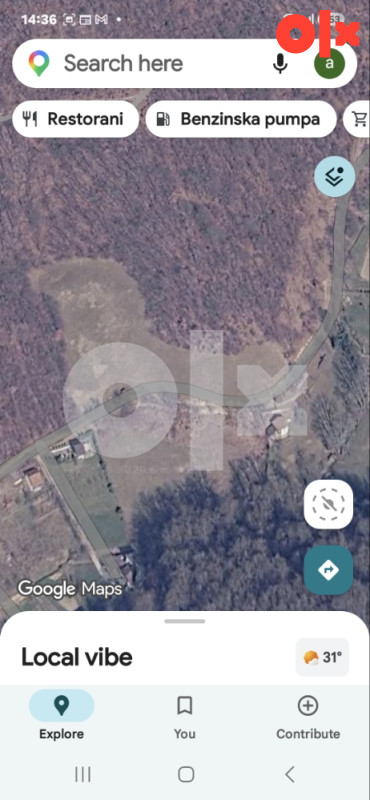Open recent apps in navigation bar

tap(83, 774)
